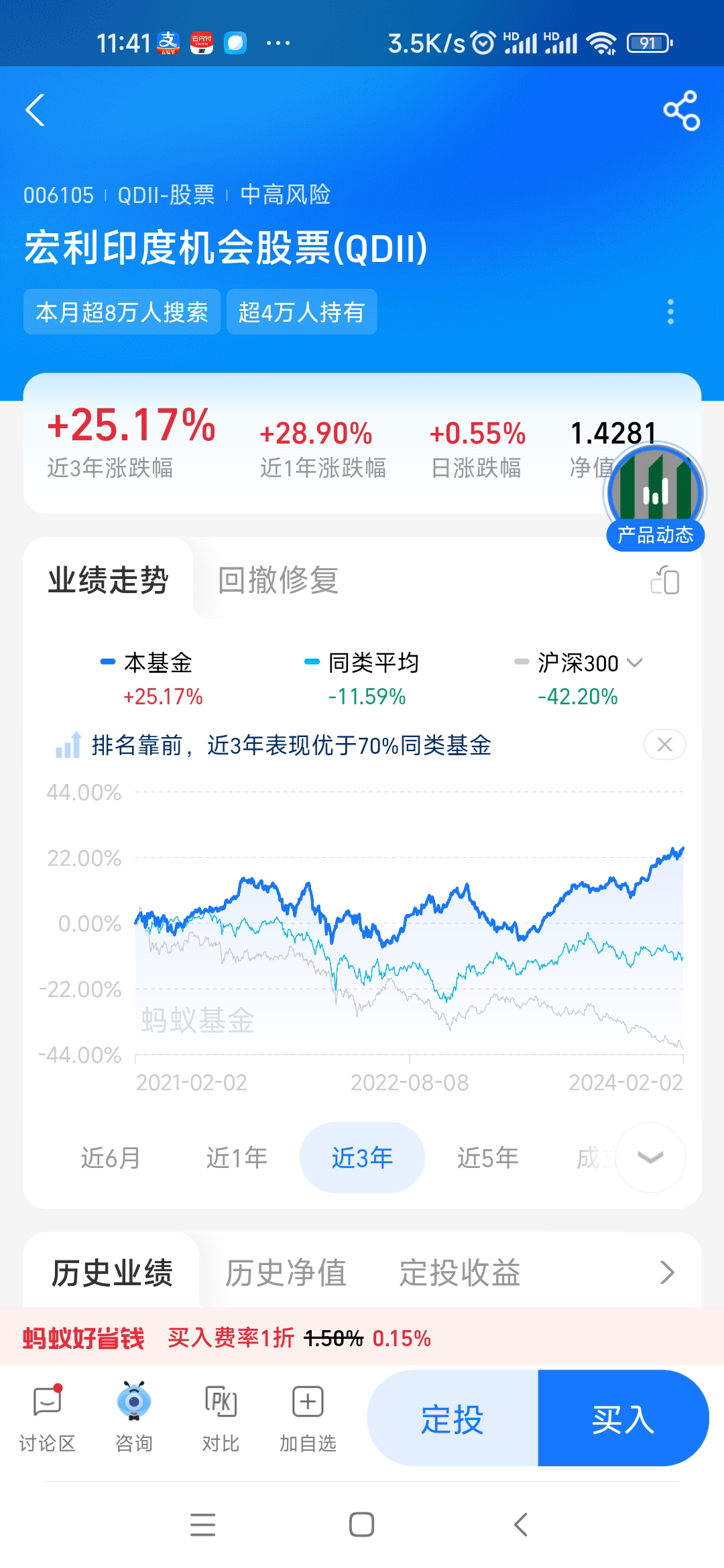Switch to the 历史净值 tab

(x=286, y=1273)
